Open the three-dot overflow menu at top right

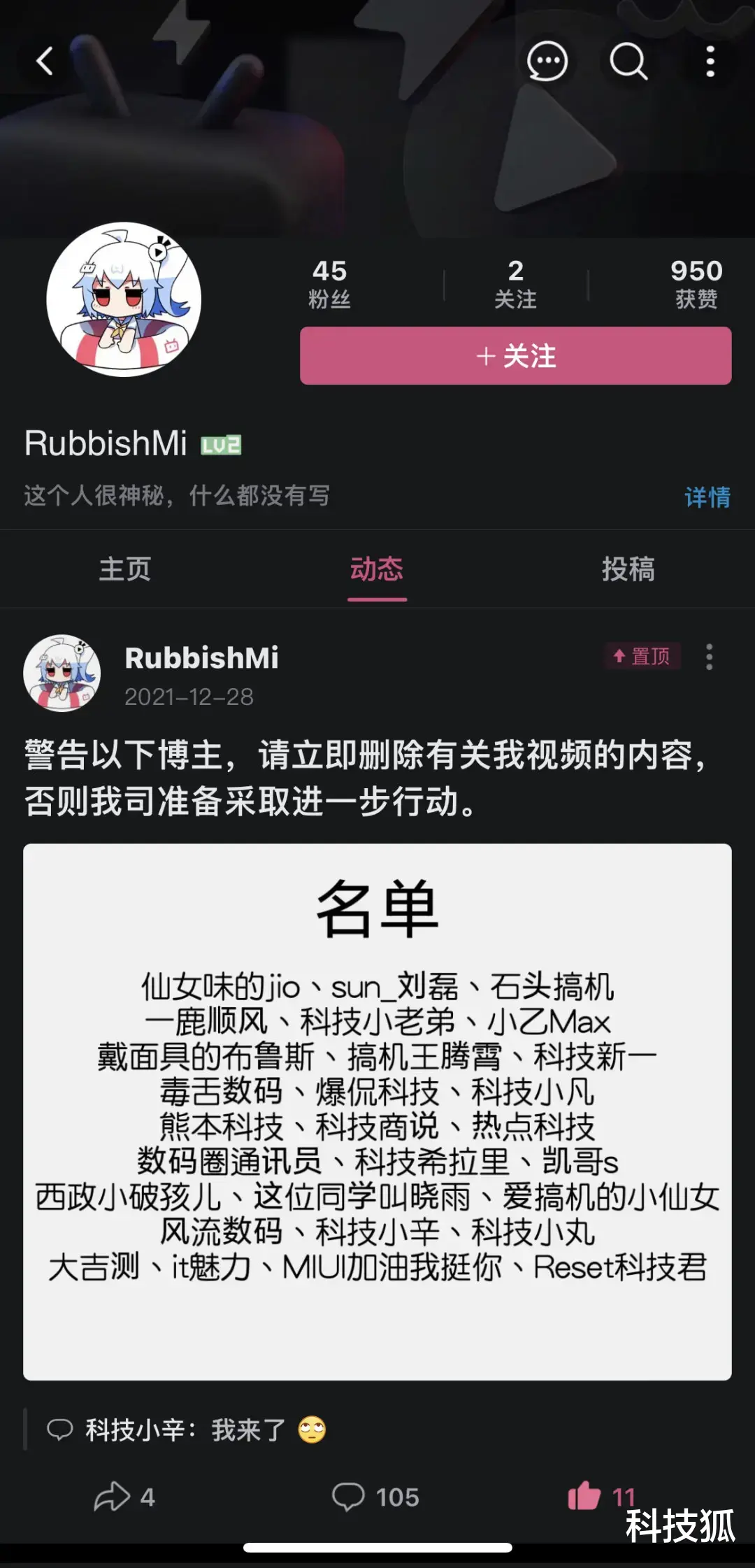[710, 62]
